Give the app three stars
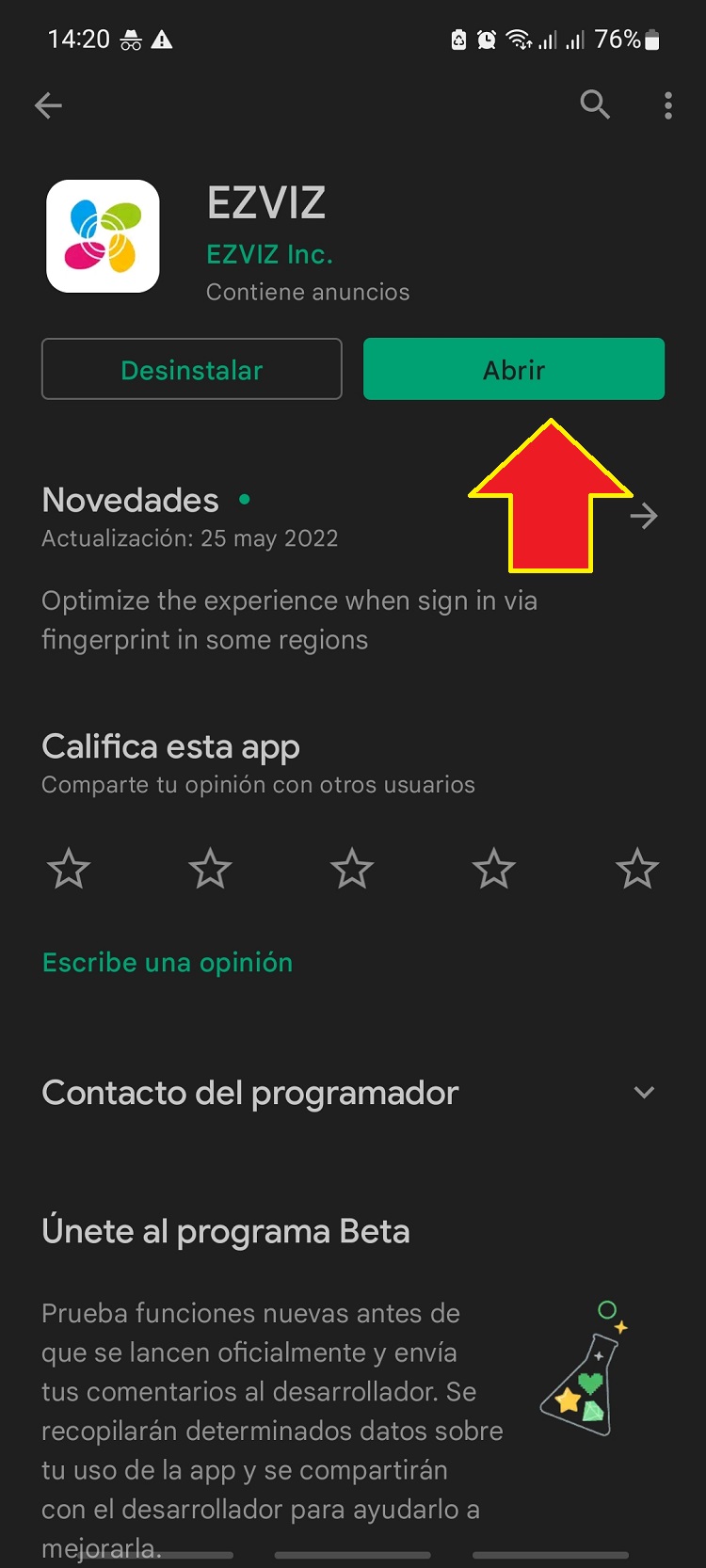Screen dimensions: 706x1568 [x=352, y=868]
